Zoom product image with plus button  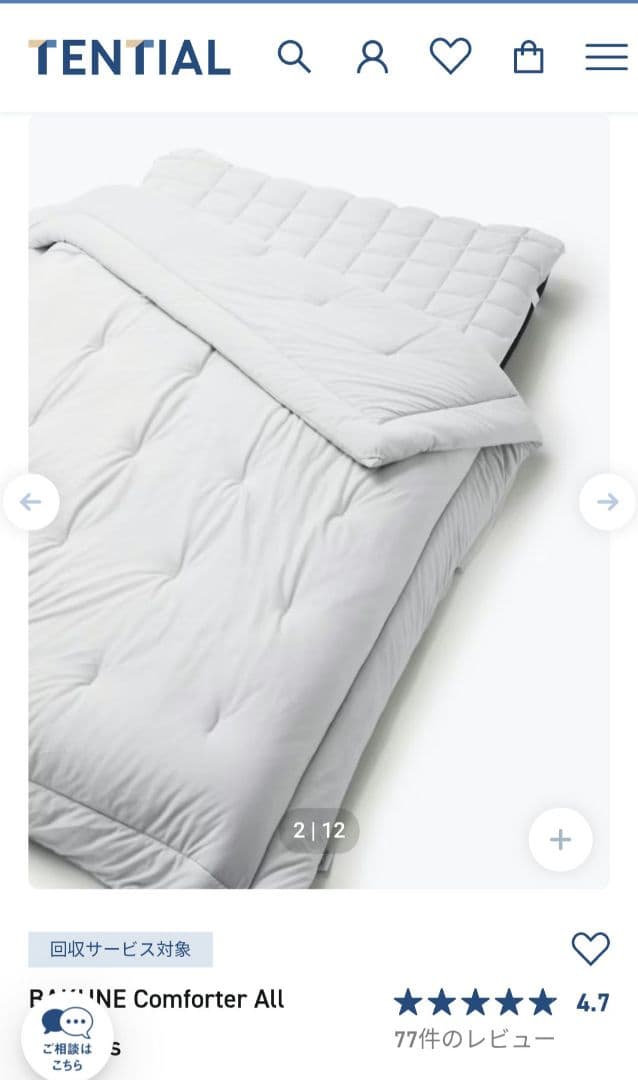pos(560,840)
